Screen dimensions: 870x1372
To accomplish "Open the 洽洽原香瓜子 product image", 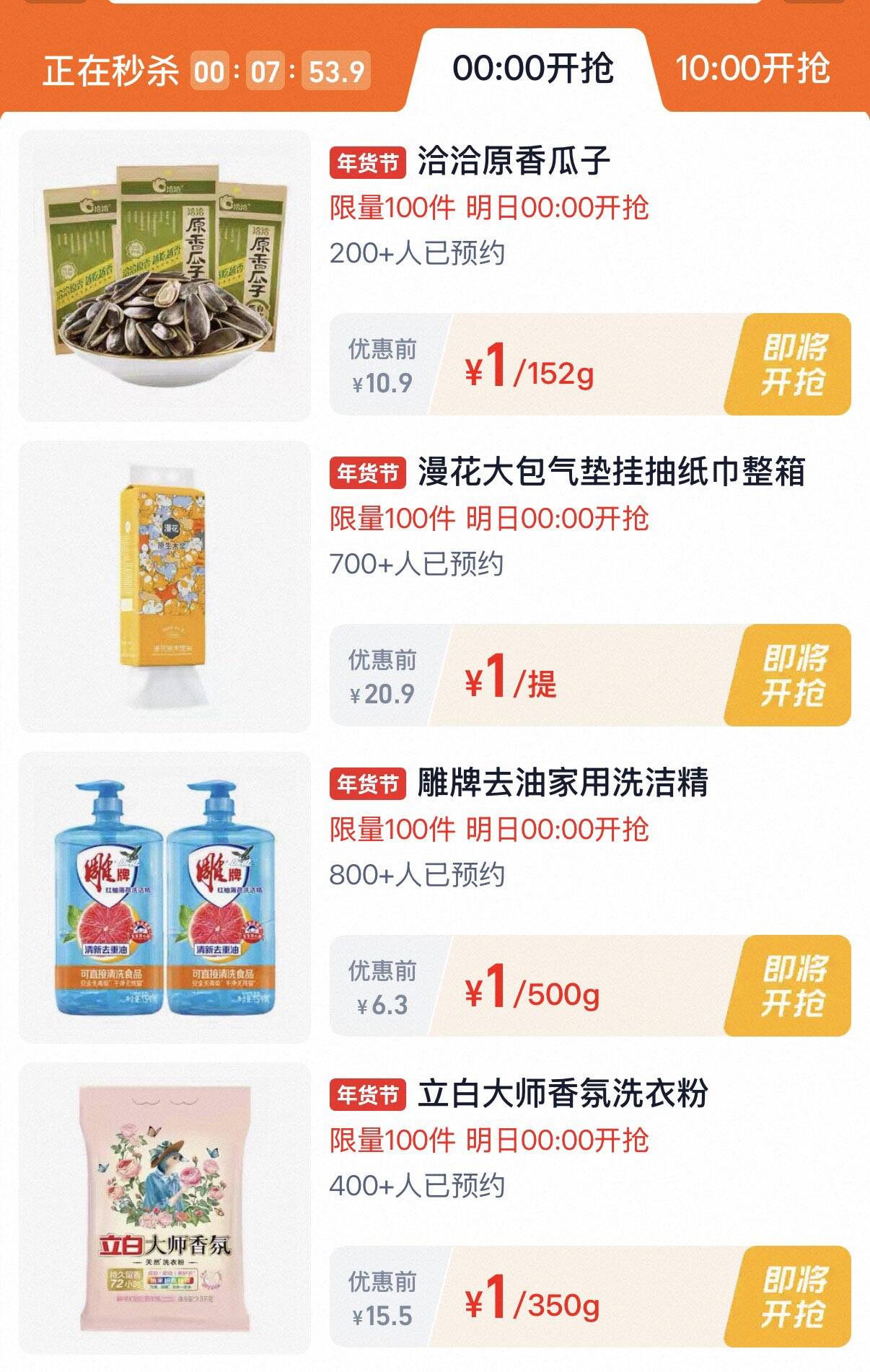I will tap(164, 276).
